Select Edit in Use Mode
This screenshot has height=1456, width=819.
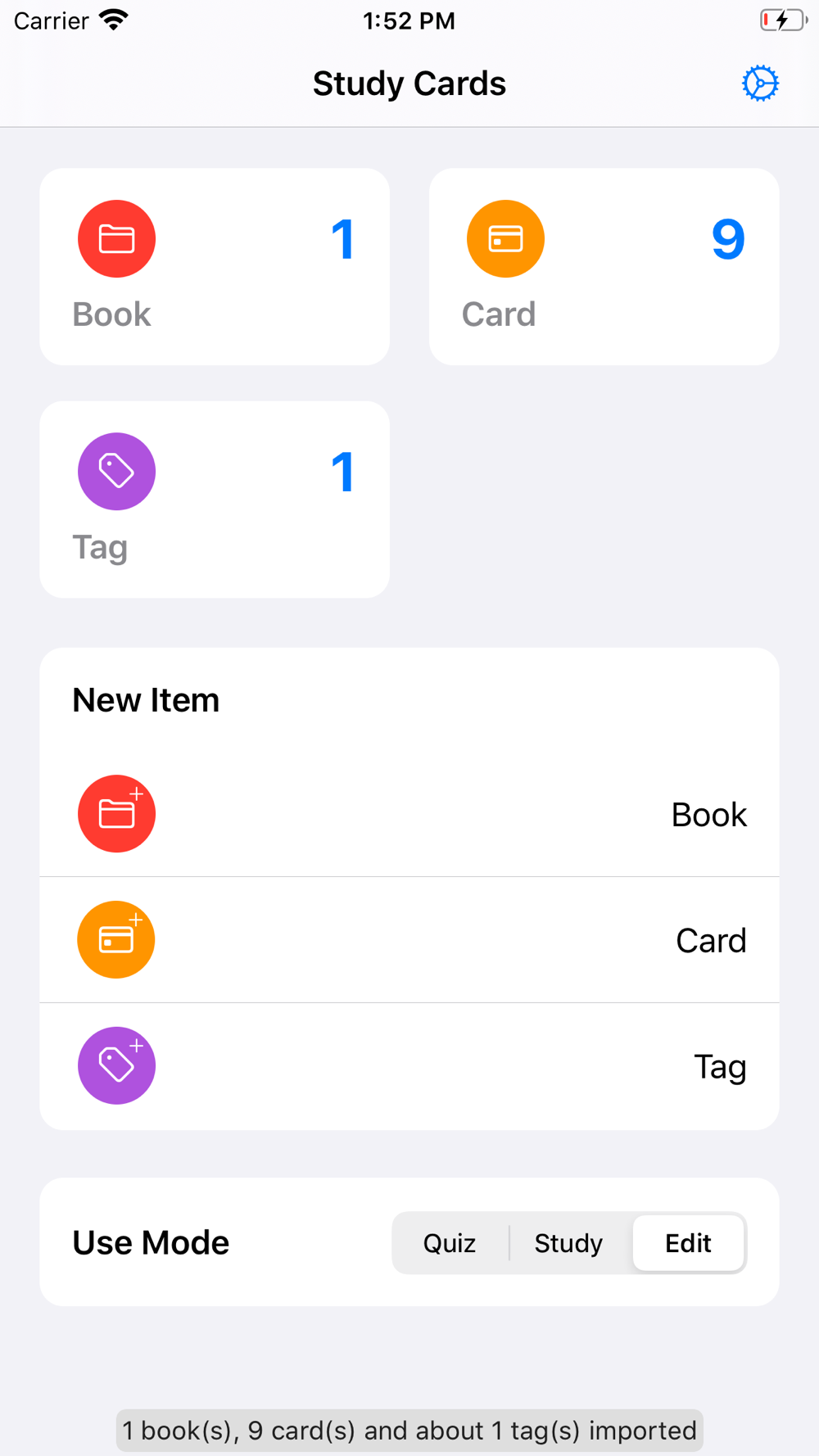pyautogui.click(x=688, y=1243)
